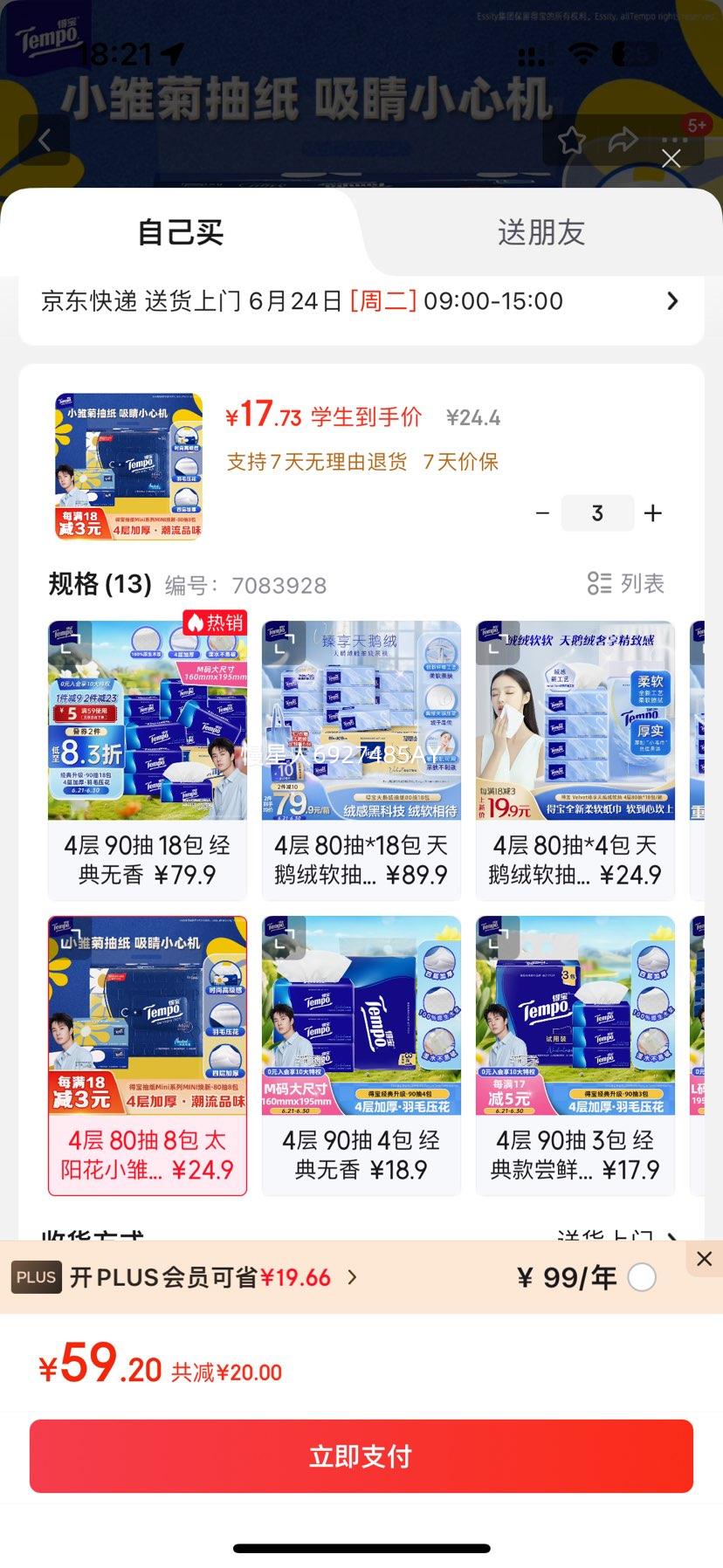723x1568 pixels.
Task: Select the 4层80抽8包太阳花小雏菊 ¥24.9 spec
Action: point(148,1055)
